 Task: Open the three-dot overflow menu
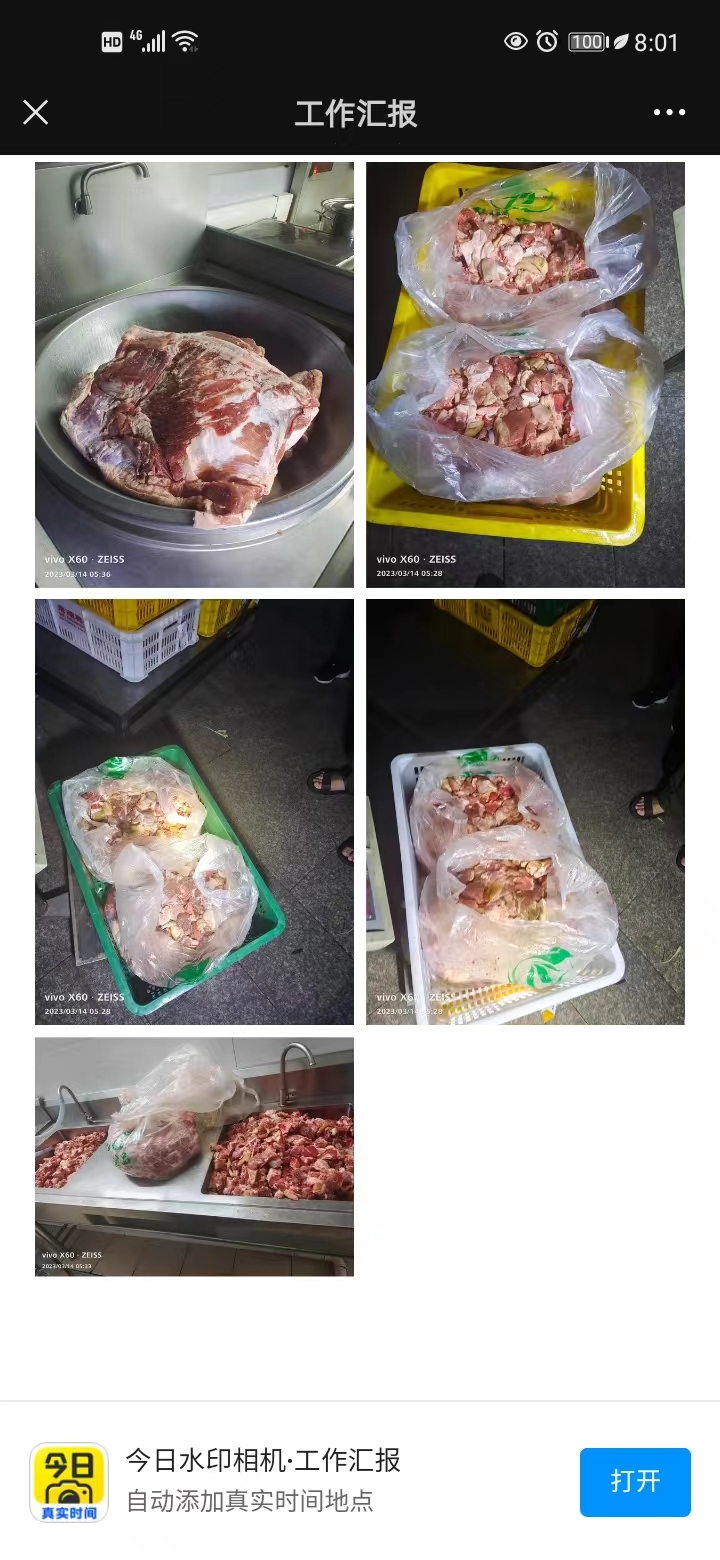tap(669, 112)
